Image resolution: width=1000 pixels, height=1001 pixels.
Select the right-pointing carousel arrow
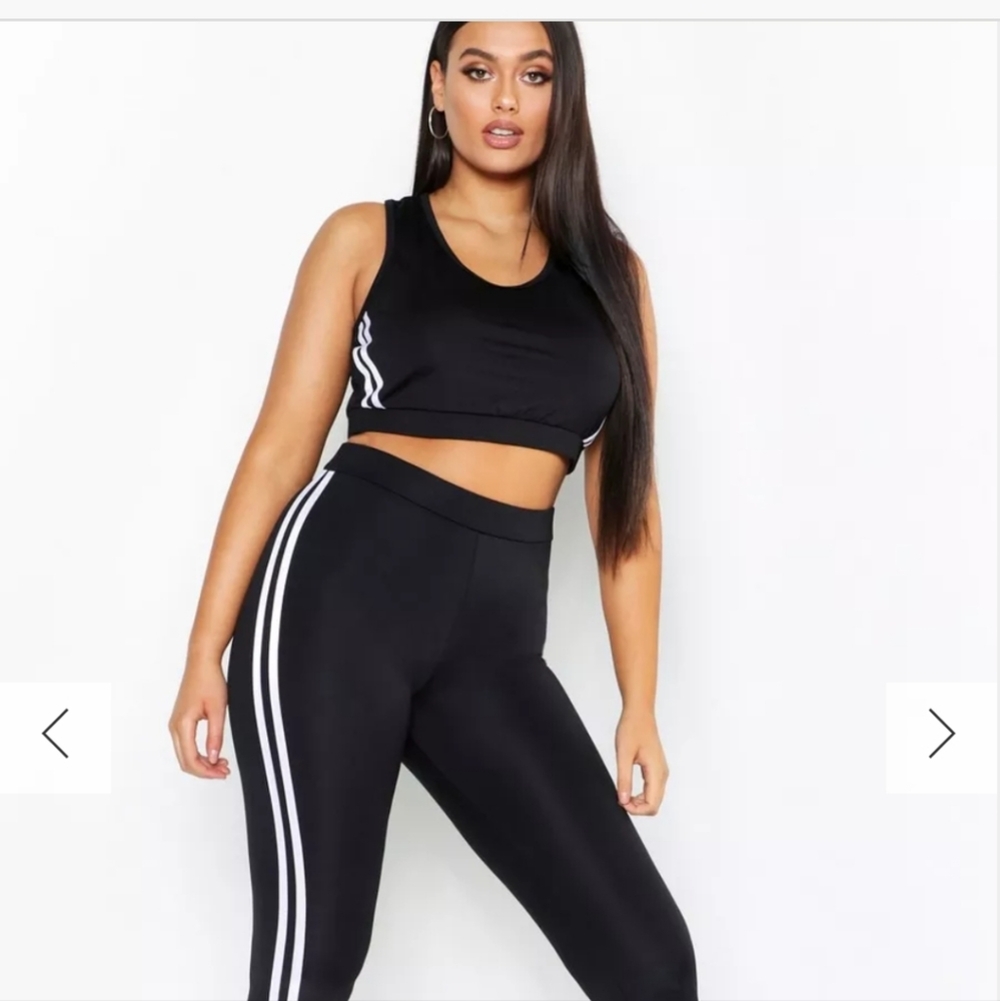[941, 733]
